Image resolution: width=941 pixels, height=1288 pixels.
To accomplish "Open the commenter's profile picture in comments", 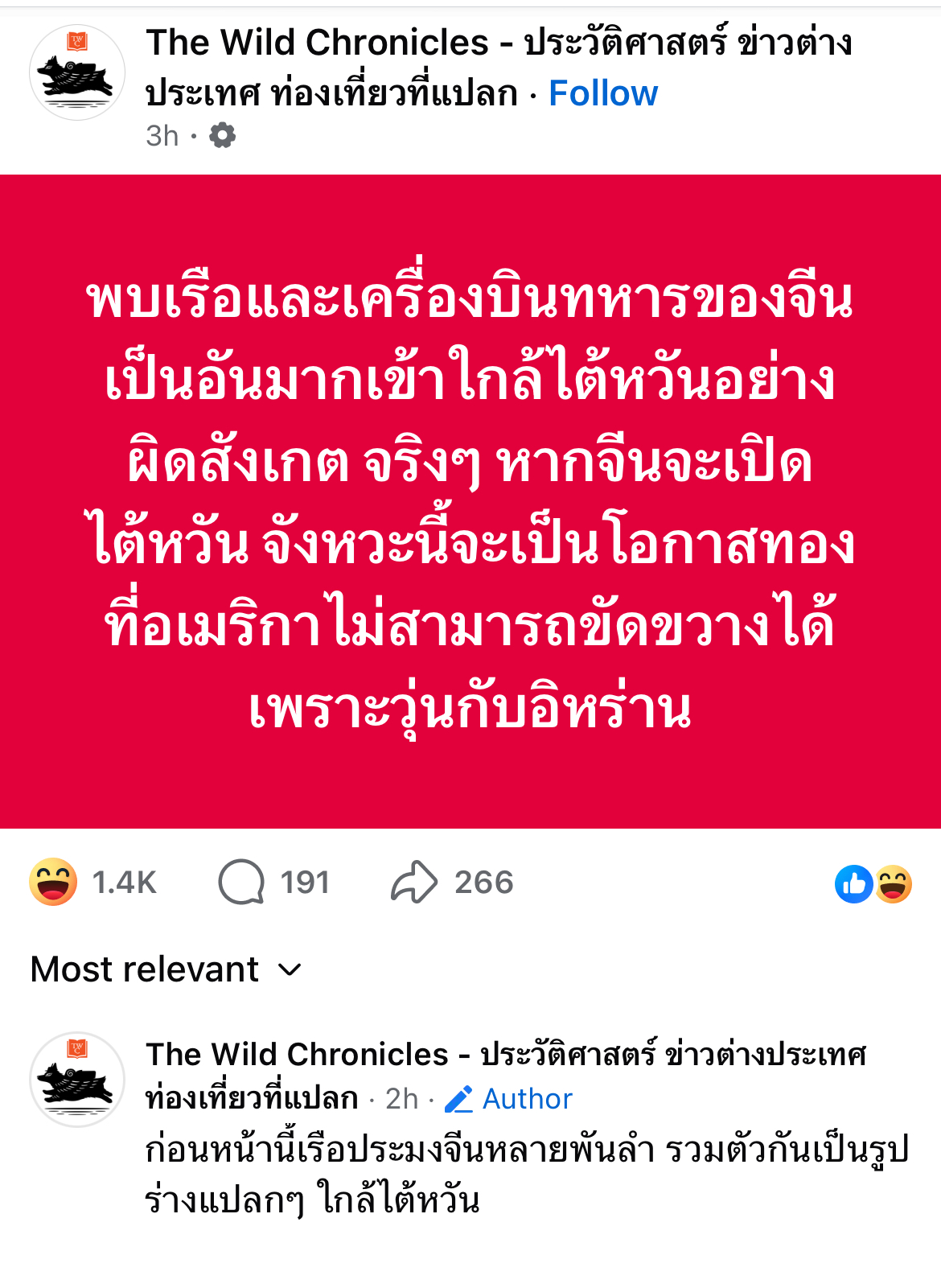I will pos(77,1080).
